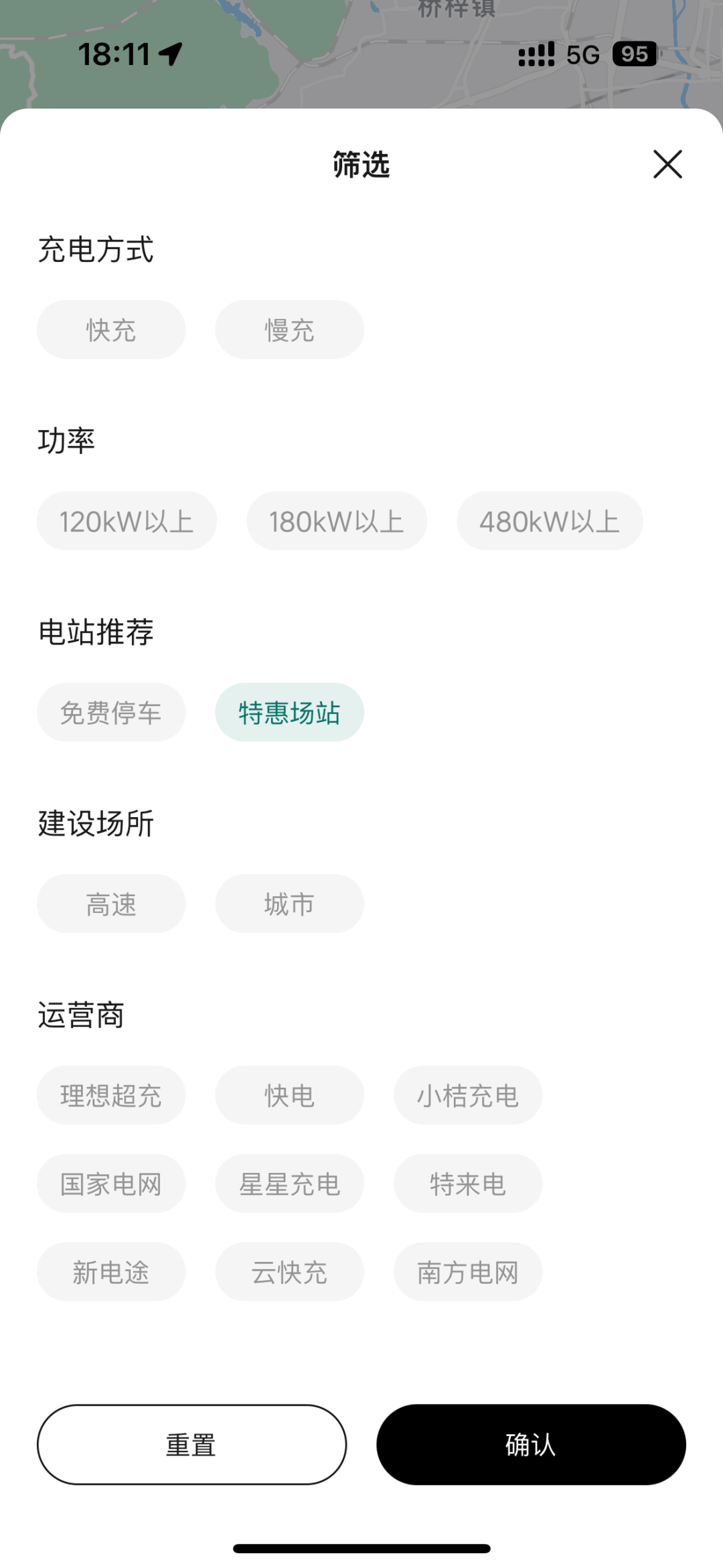The width and height of the screenshot is (723, 1568).
Task: Tap 重置 to reset filters
Action: 191,1445
